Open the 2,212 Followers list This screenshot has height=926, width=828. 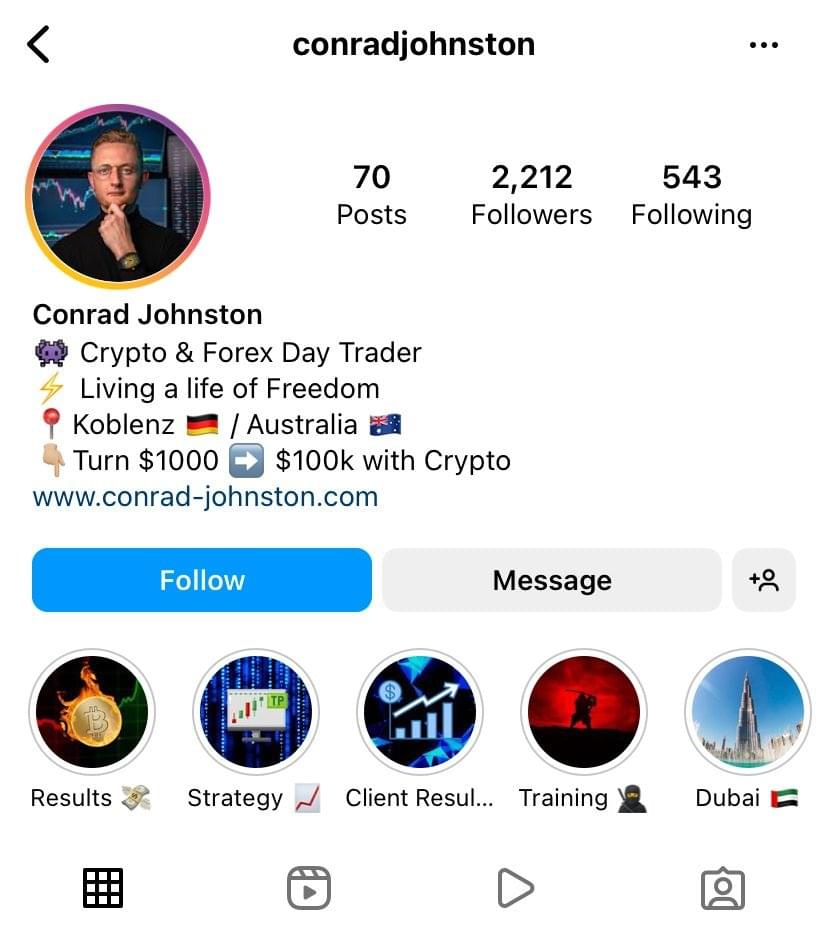pos(531,195)
